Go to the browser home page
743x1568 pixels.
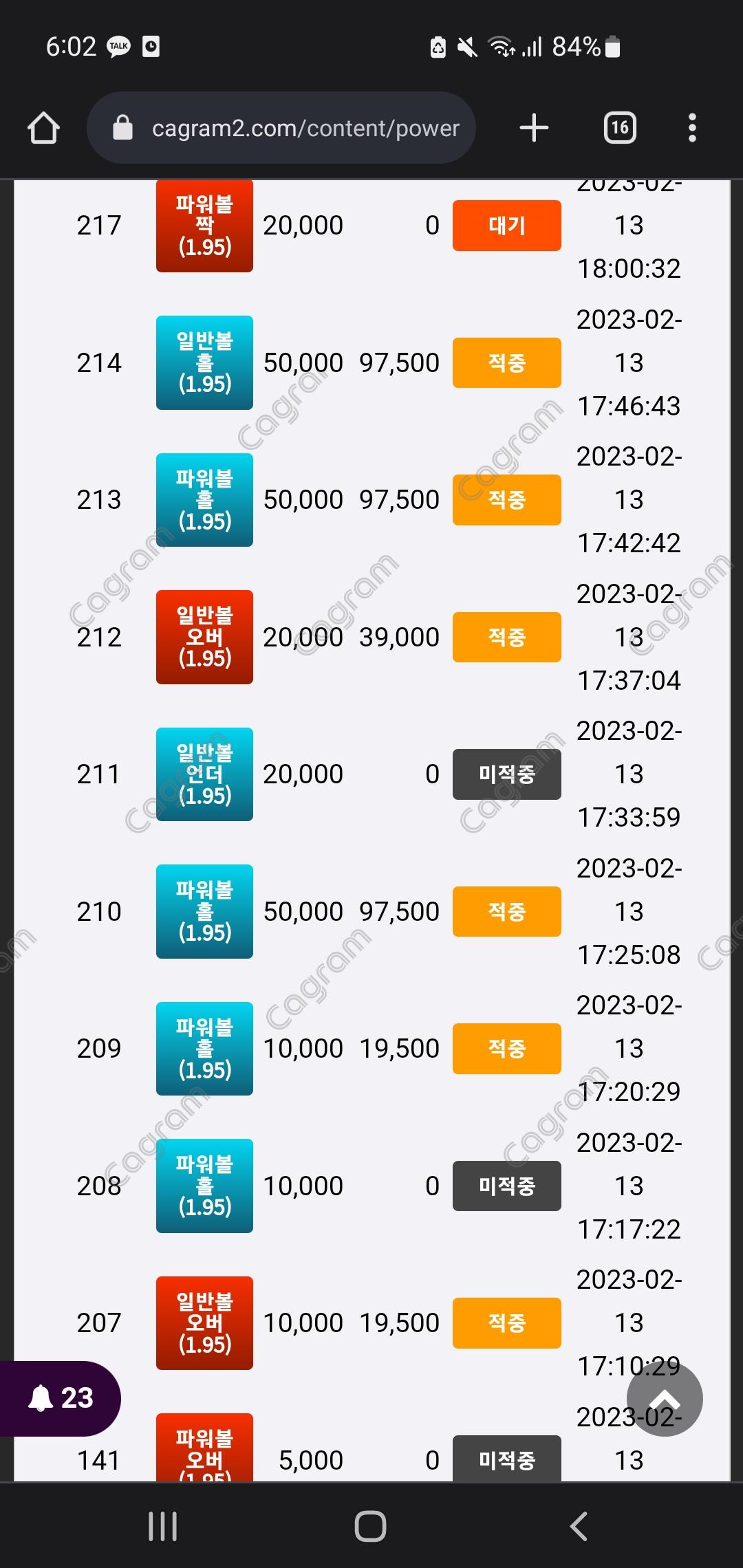point(43,128)
